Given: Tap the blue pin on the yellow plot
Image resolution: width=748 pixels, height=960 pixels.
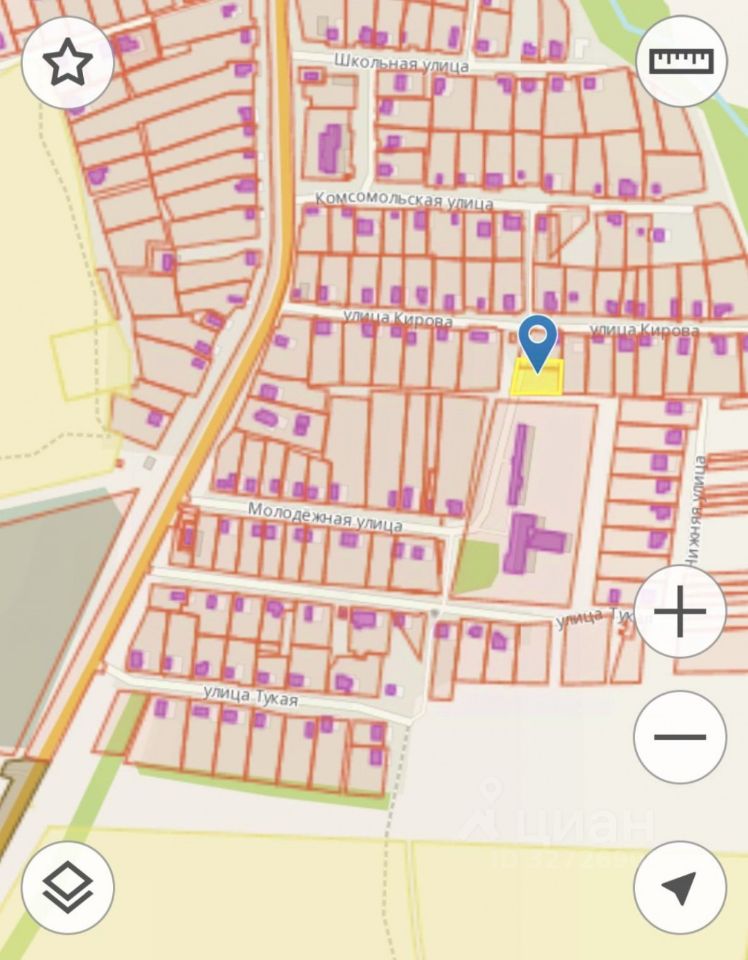Looking at the screenshot, I should tap(539, 340).
